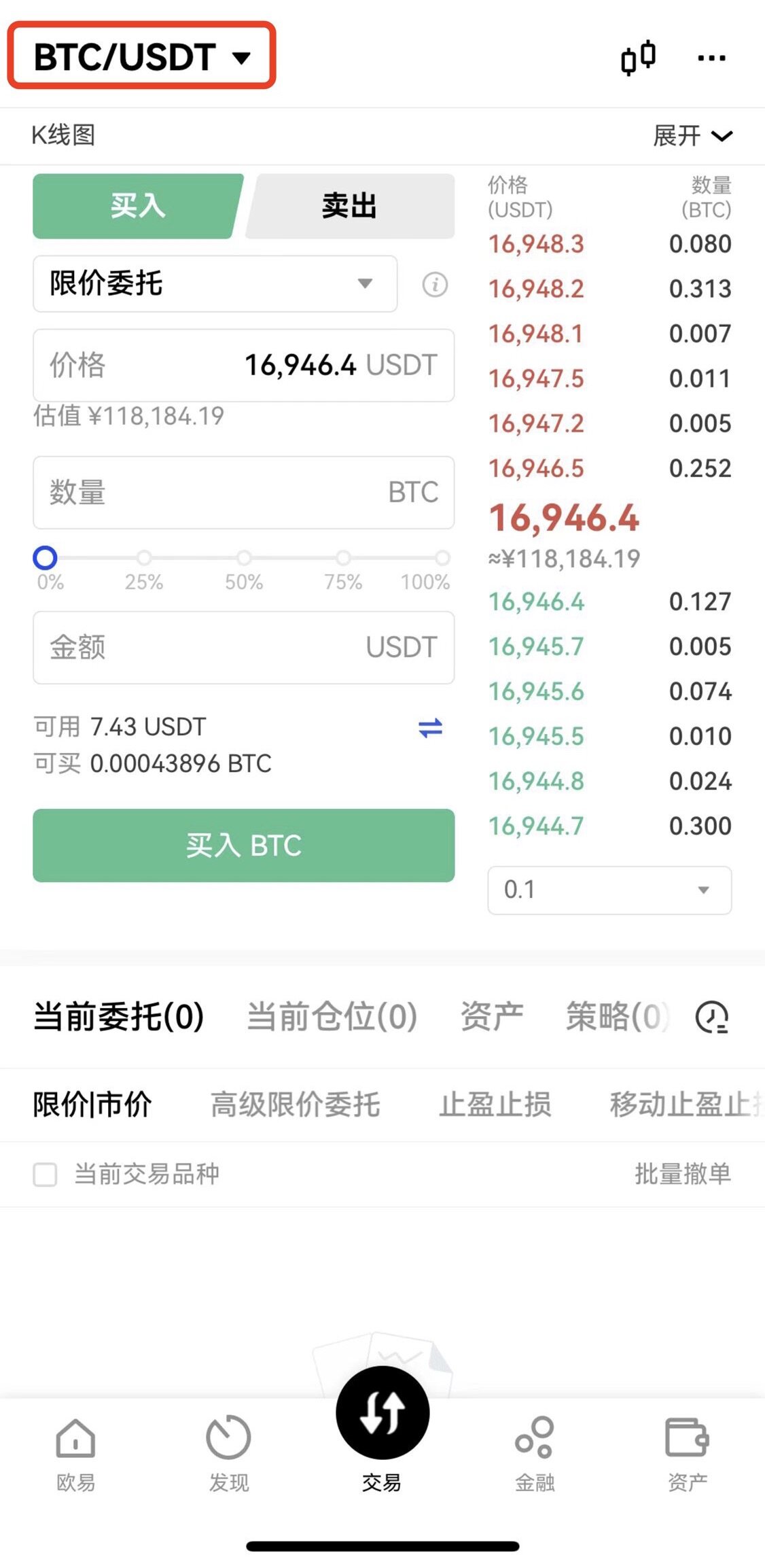
Task: Set the amount slider to 50%
Action: (x=244, y=559)
